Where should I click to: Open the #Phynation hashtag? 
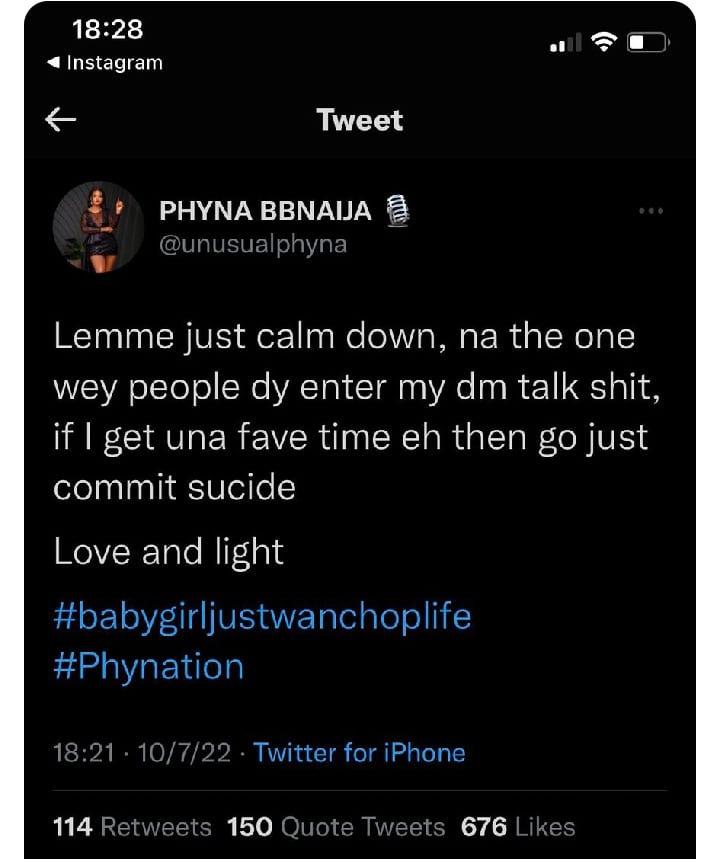point(148,665)
